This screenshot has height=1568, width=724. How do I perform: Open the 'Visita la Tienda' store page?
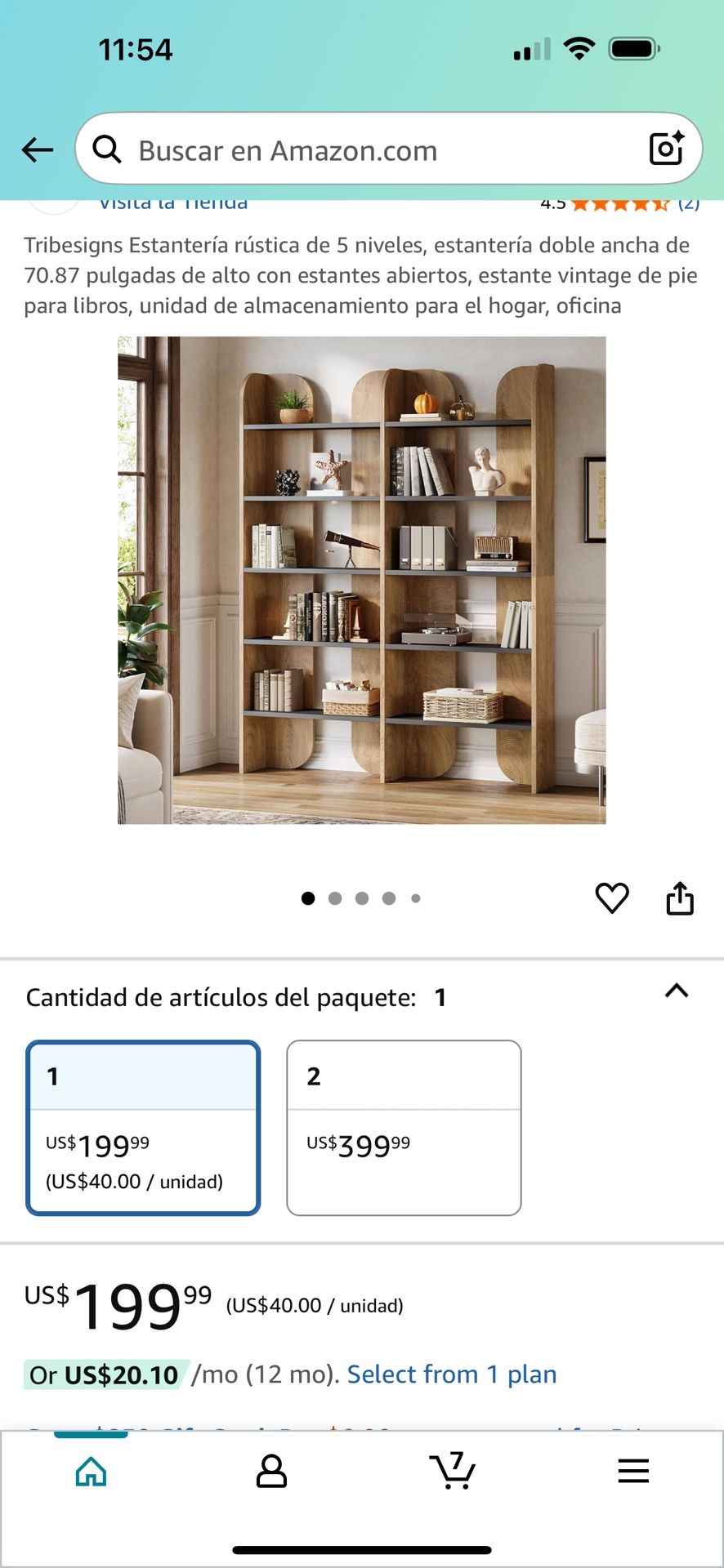[173, 203]
